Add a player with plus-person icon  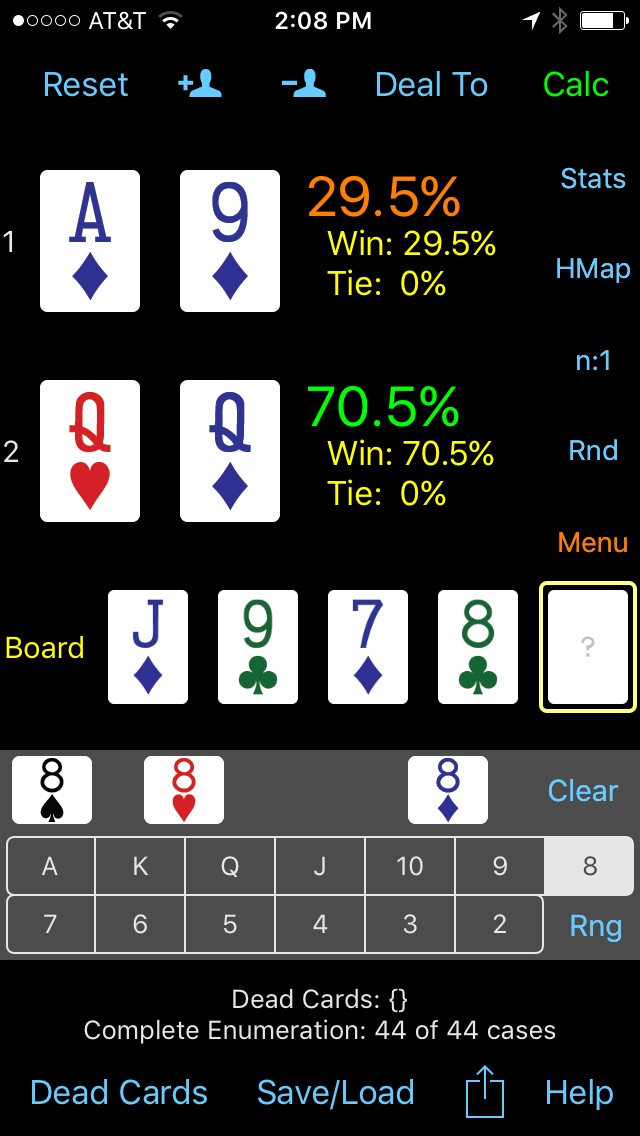coord(200,85)
